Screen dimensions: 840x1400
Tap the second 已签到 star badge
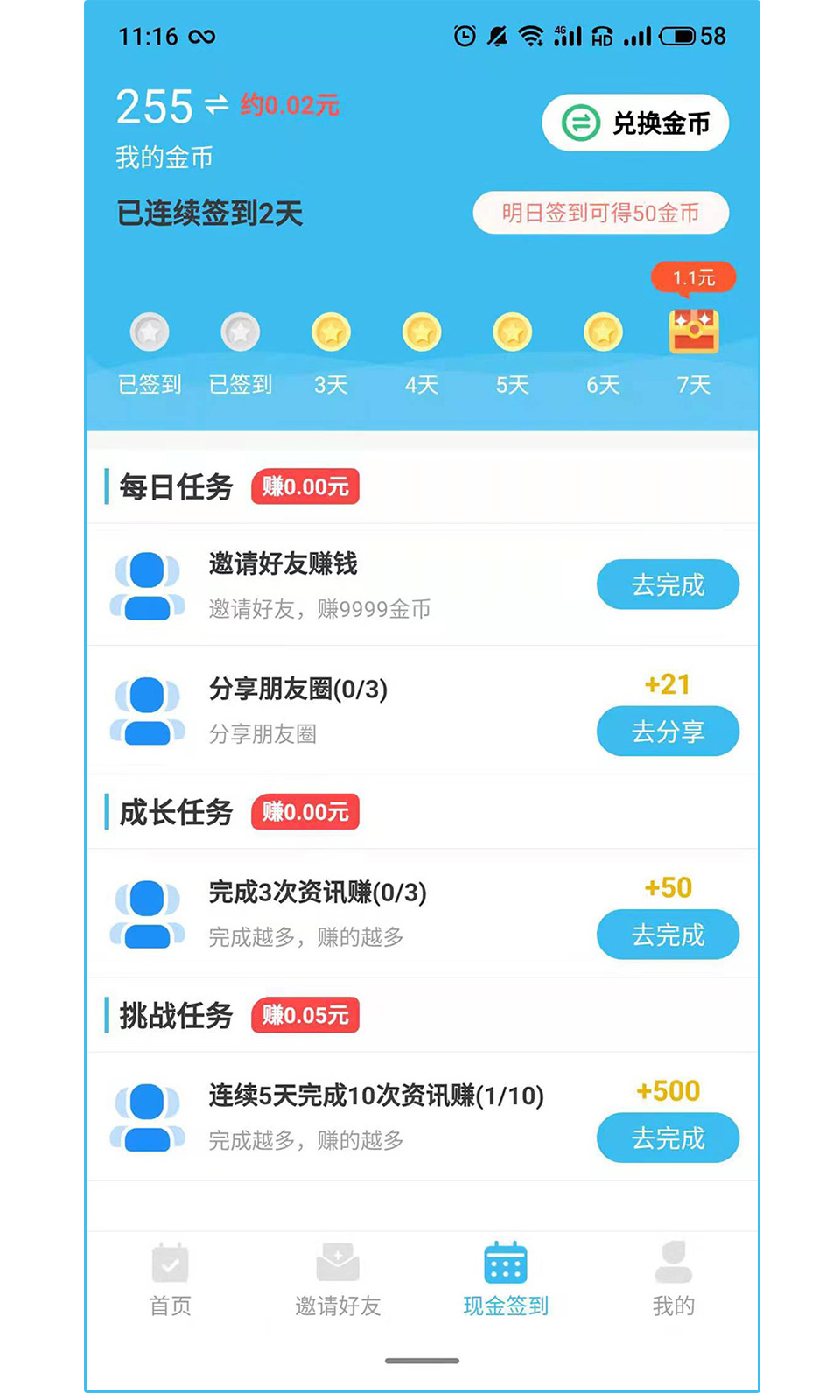[x=240, y=332]
